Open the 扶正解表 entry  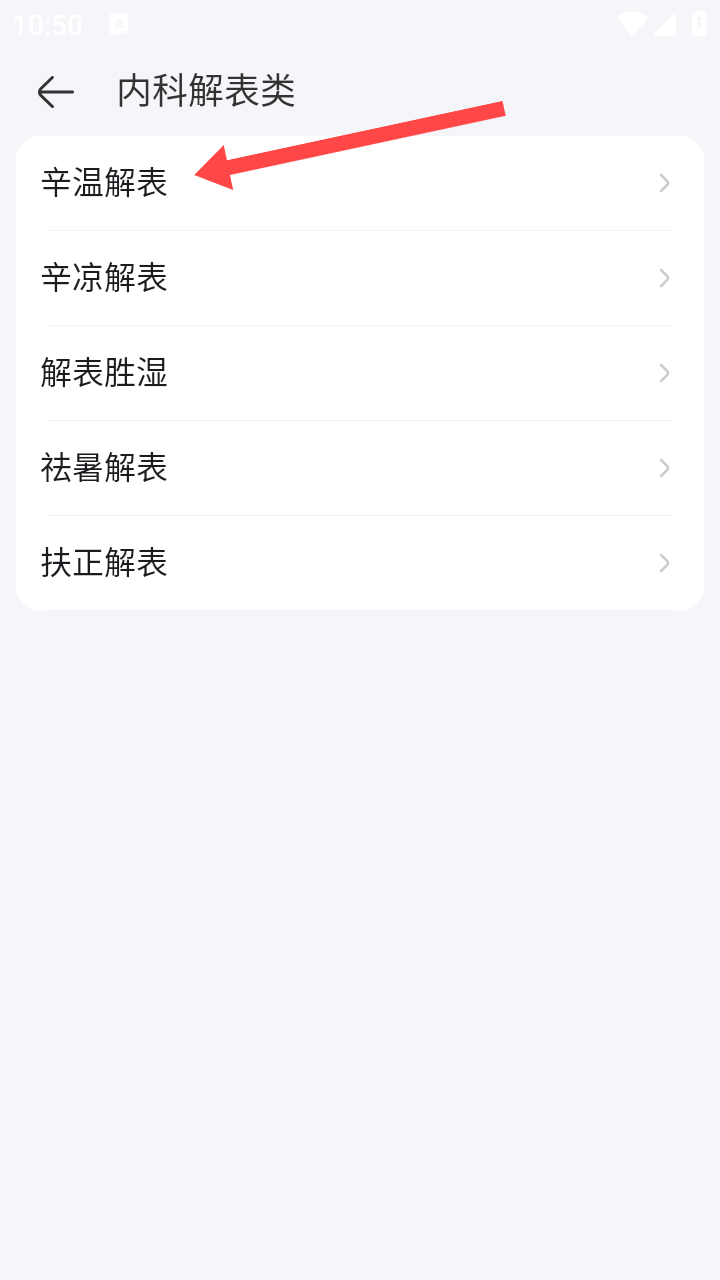360,563
